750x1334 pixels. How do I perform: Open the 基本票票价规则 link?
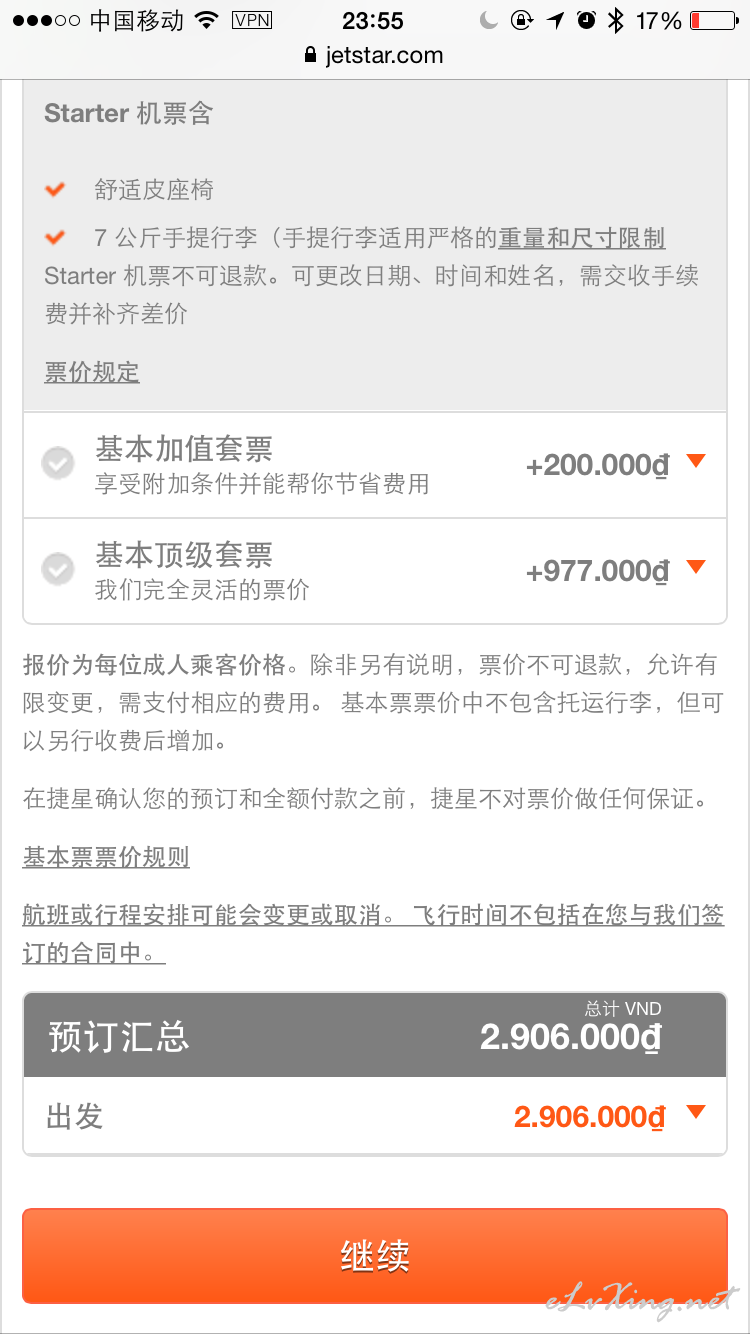pyautogui.click(x=106, y=857)
